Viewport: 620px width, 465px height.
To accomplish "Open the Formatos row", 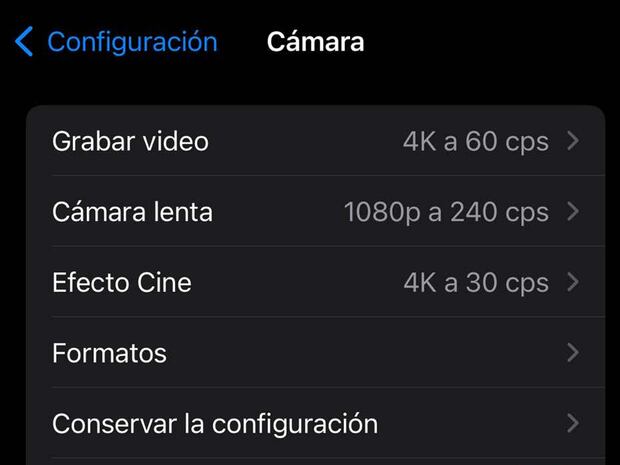I will (315, 353).
